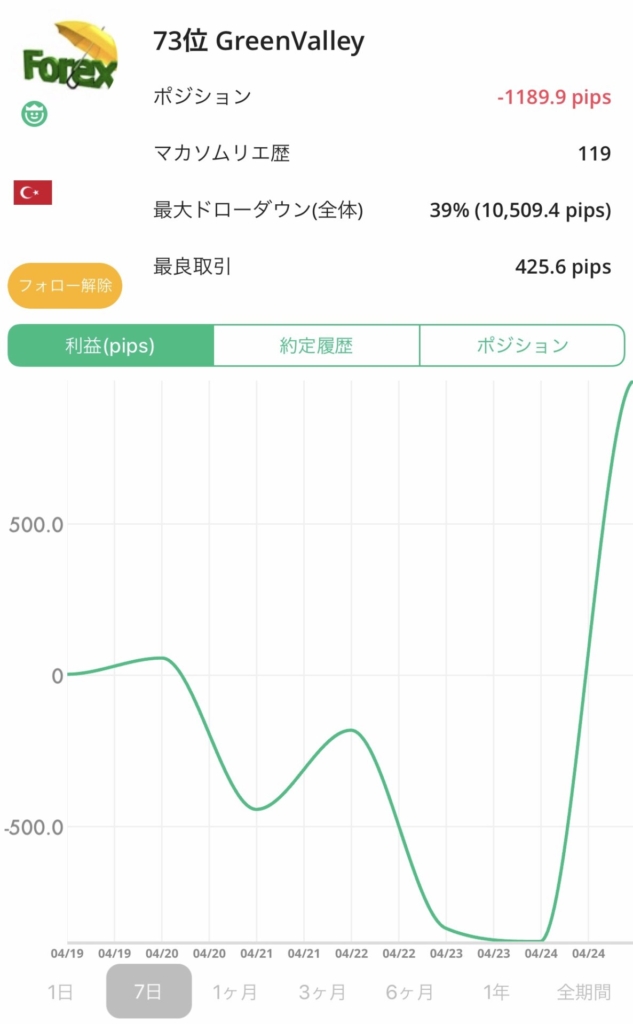The height and width of the screenshot is (1024, 633).
Task: Show the 1日 chart range
Action: pyautogui.click(x=60, y=992)
